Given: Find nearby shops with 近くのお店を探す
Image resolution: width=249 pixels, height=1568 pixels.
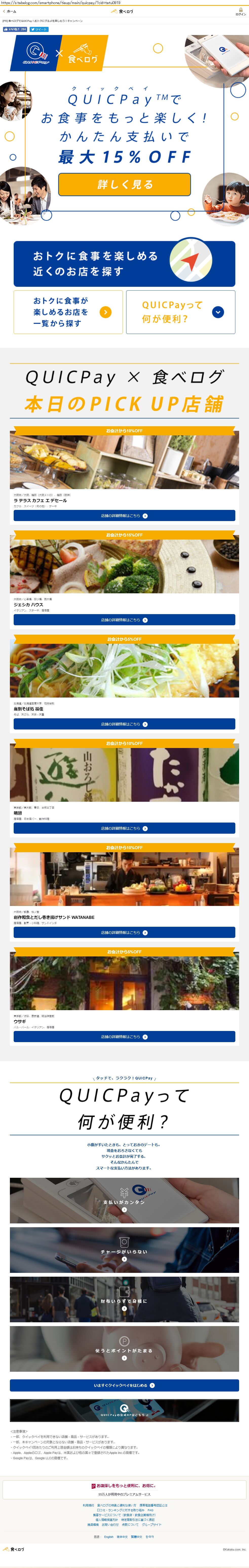Looking at the screenshot, I should 124,263.
